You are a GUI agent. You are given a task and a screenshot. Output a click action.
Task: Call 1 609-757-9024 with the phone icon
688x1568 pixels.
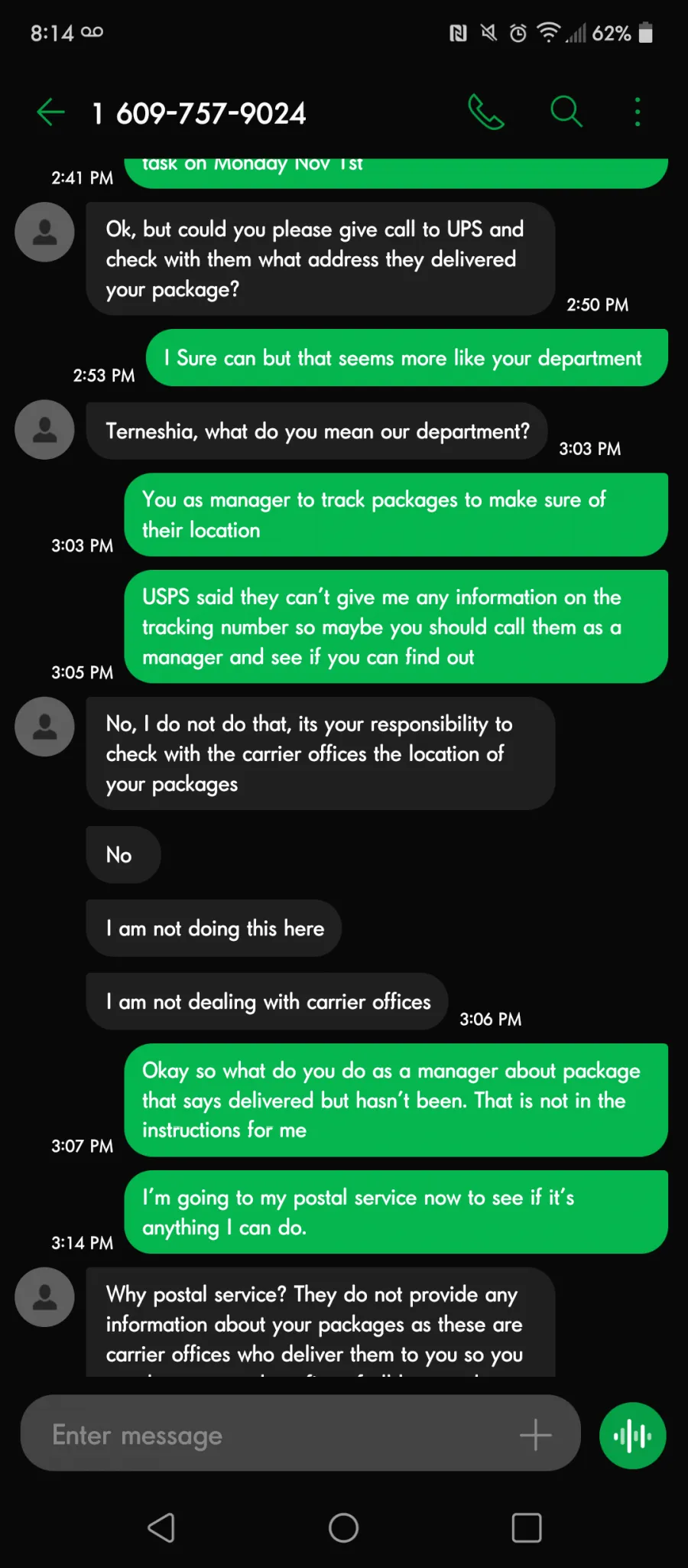pos(486,112)
